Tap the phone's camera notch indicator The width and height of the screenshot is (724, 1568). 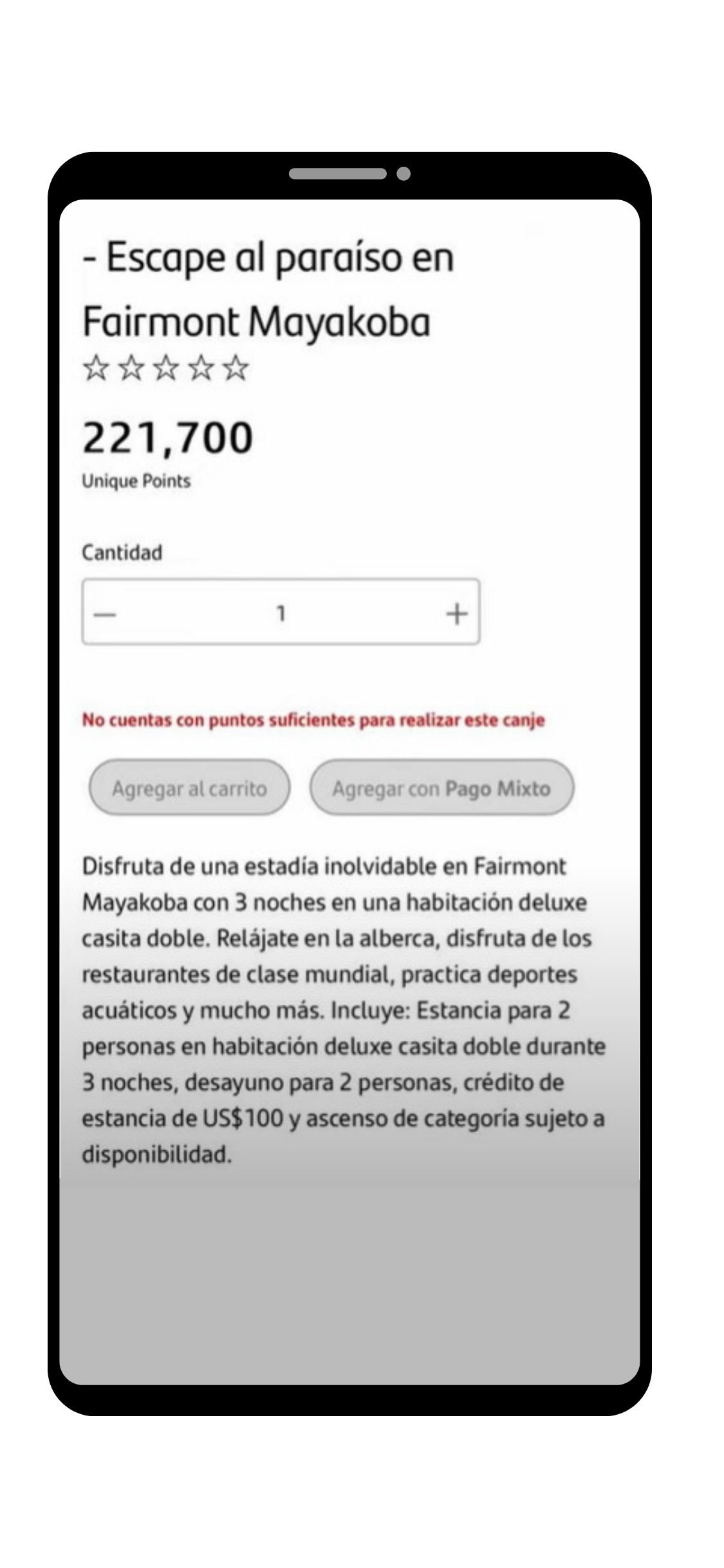[403, 173]
